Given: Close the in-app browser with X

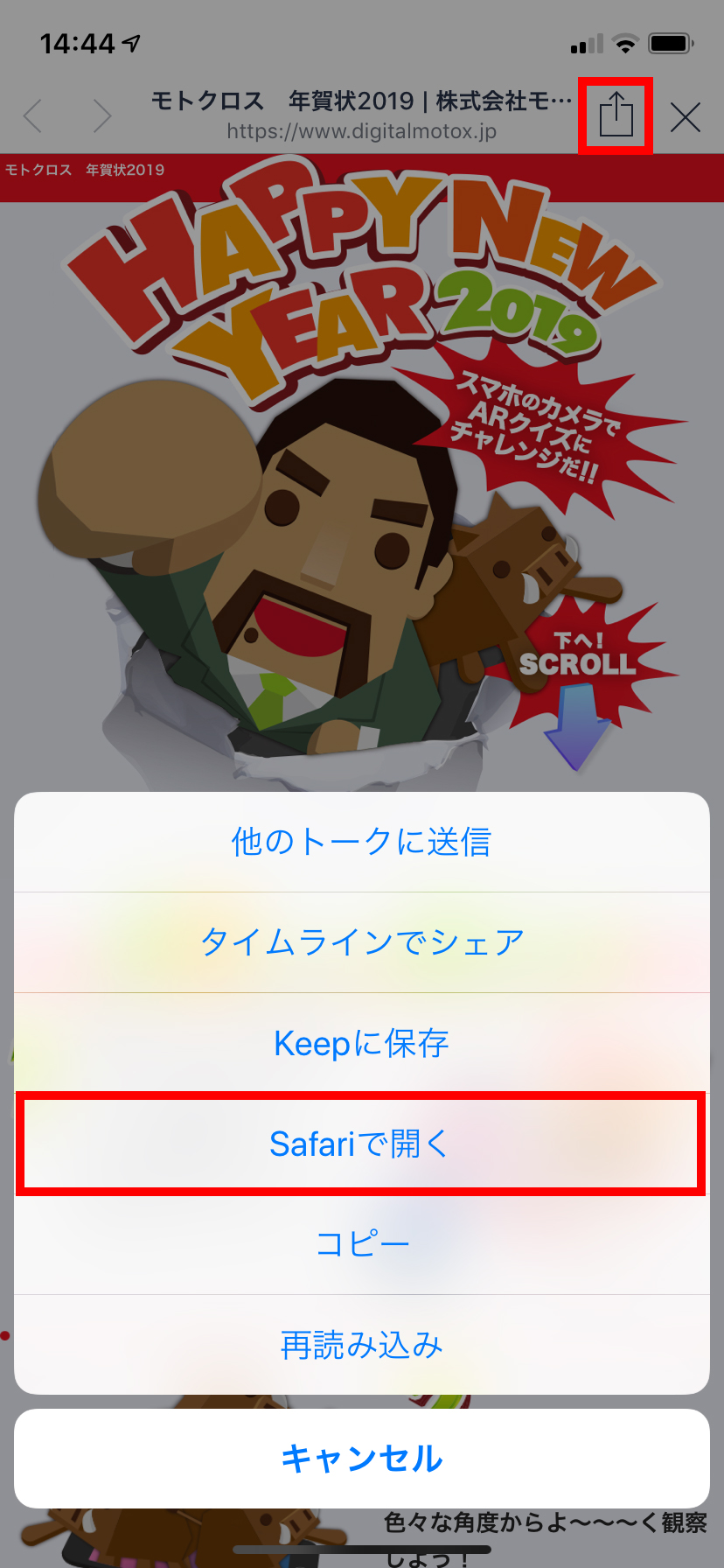Looking at the screenshot, I should pyautogui.click(x=686, y=116).
